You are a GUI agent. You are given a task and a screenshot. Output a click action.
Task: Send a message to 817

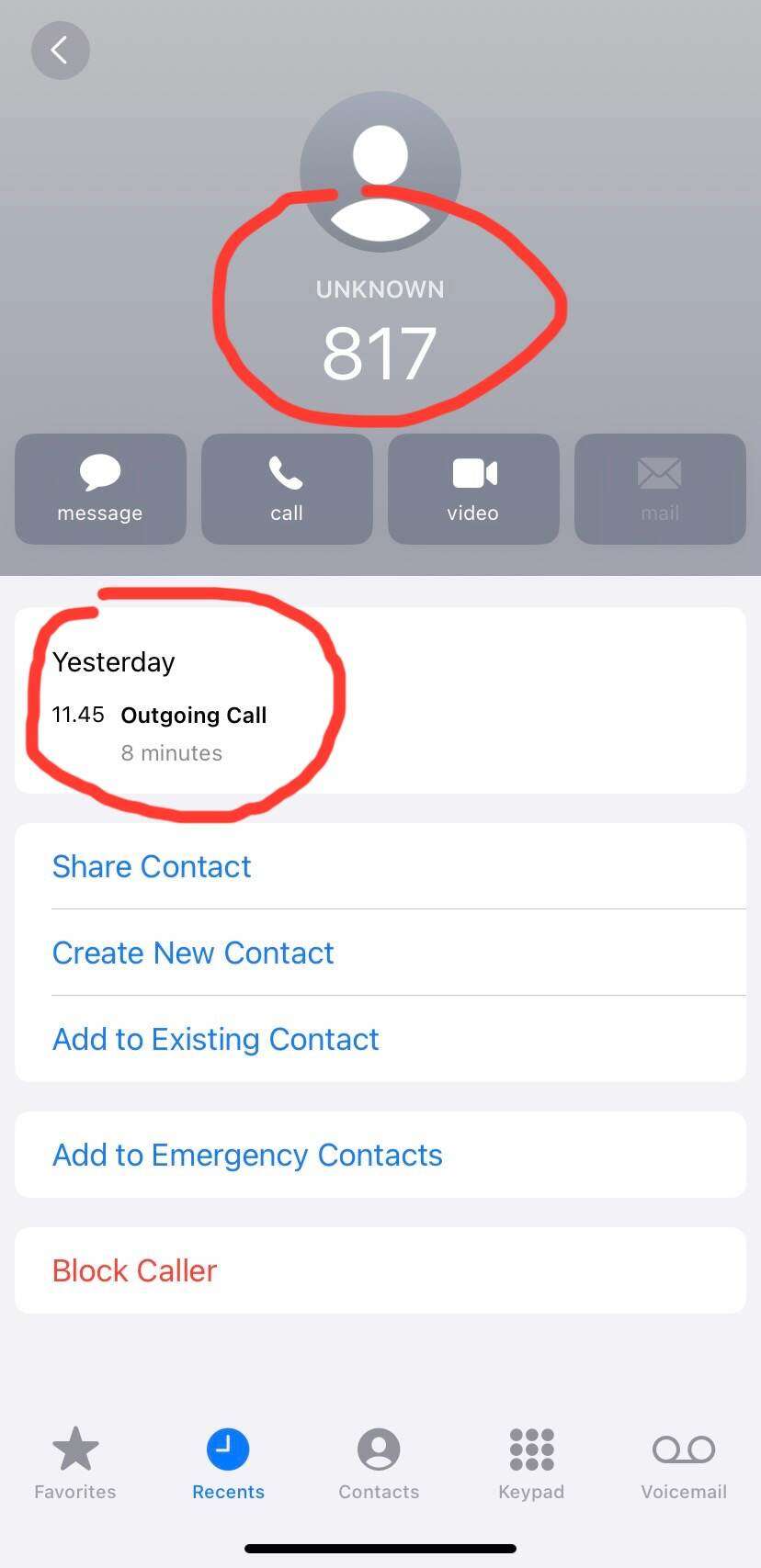pos(100,489)
